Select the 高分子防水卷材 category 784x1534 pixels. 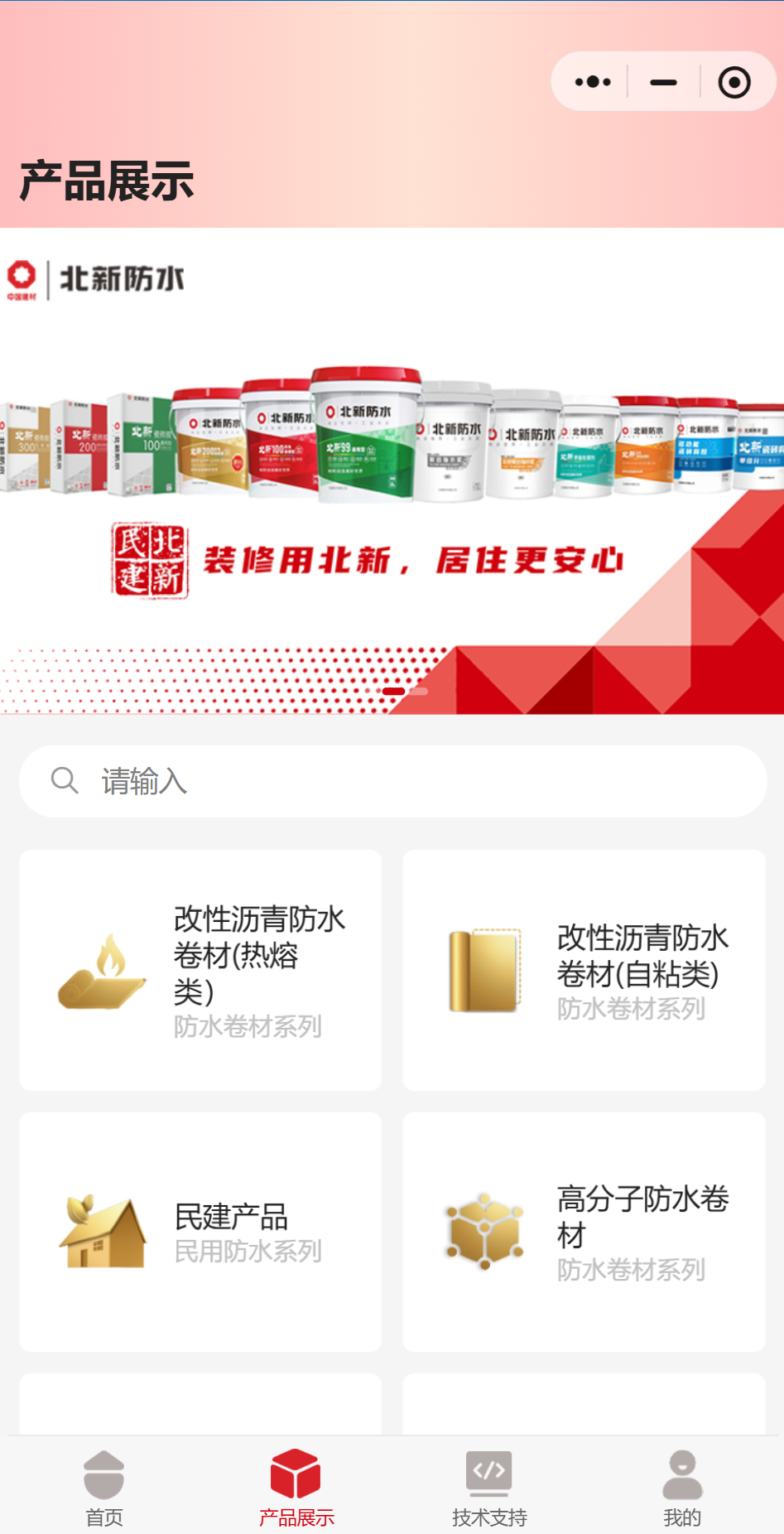(x=584, y=1232)
